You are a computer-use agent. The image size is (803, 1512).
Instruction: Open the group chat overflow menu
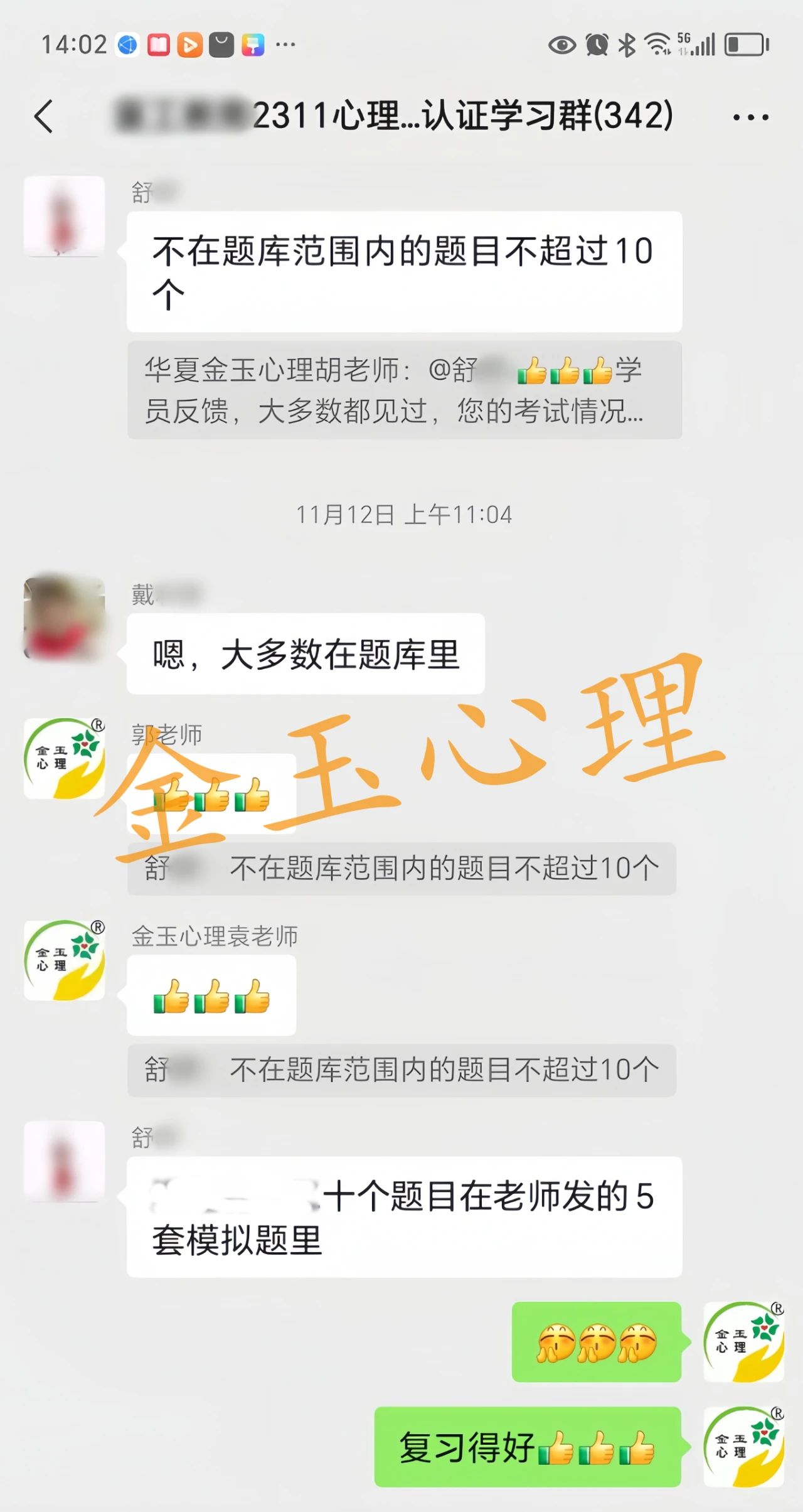coord(750,117)
